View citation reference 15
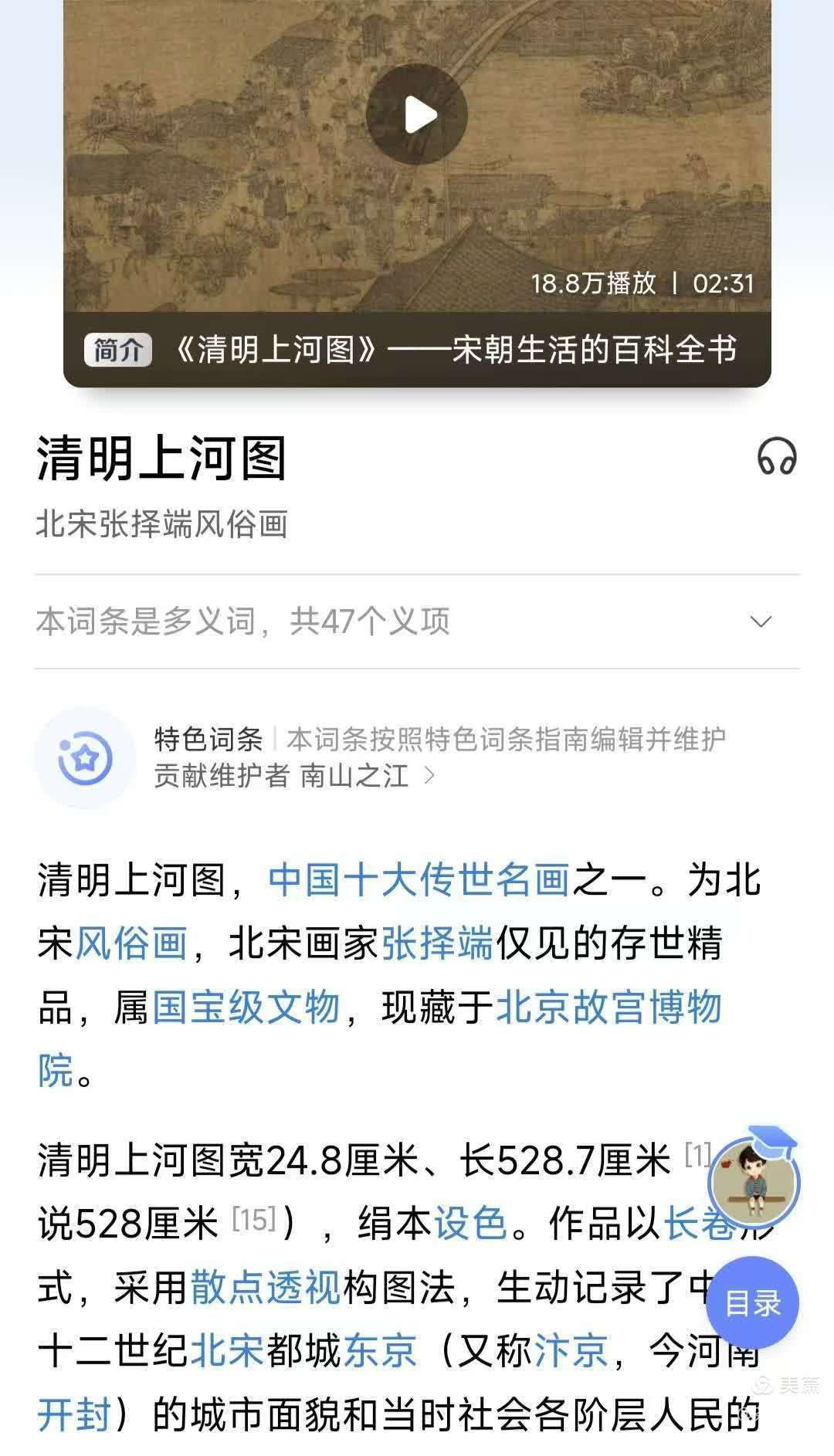The width and height of the screenshot is (834, 1456). tap(254, 1220)
